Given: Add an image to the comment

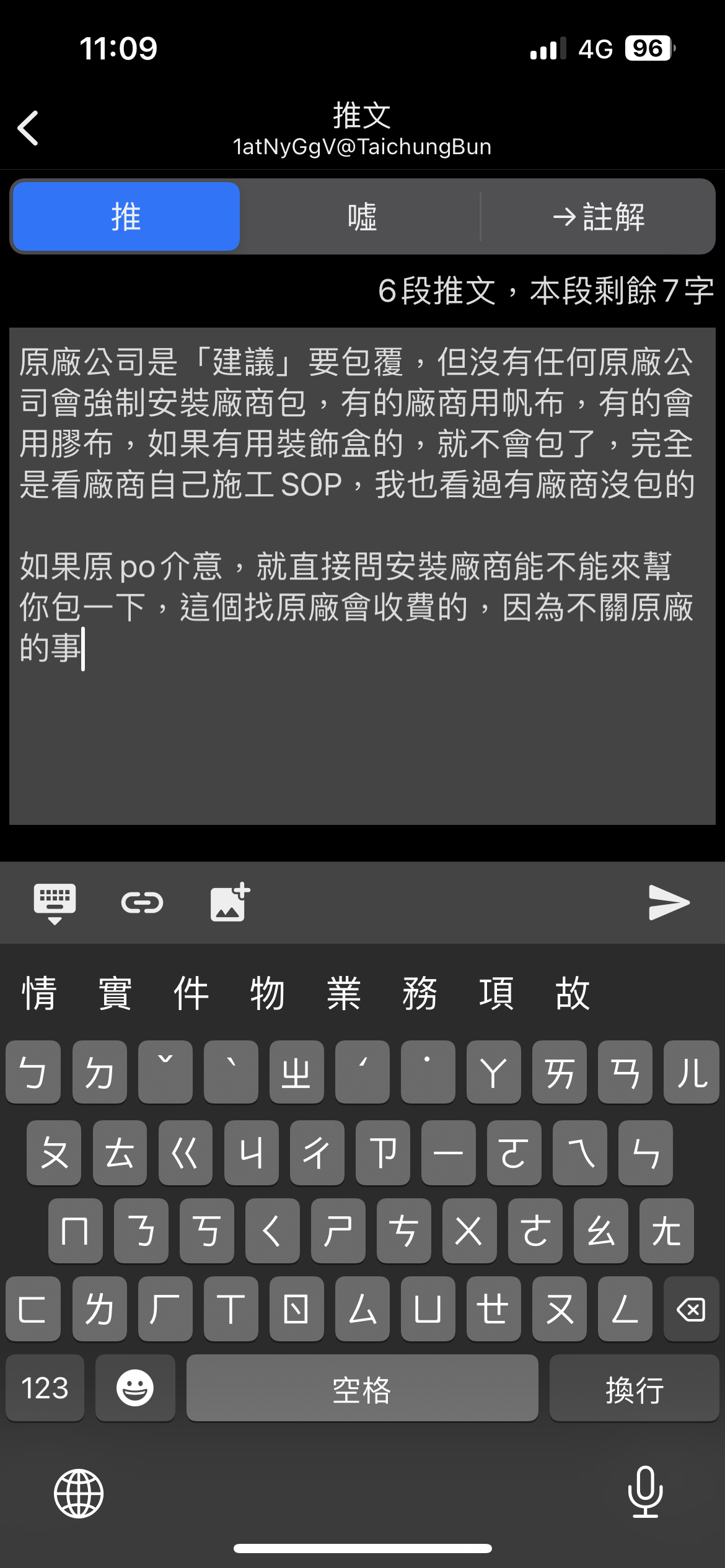Looking at the screenshot, I should pos(229,903).
